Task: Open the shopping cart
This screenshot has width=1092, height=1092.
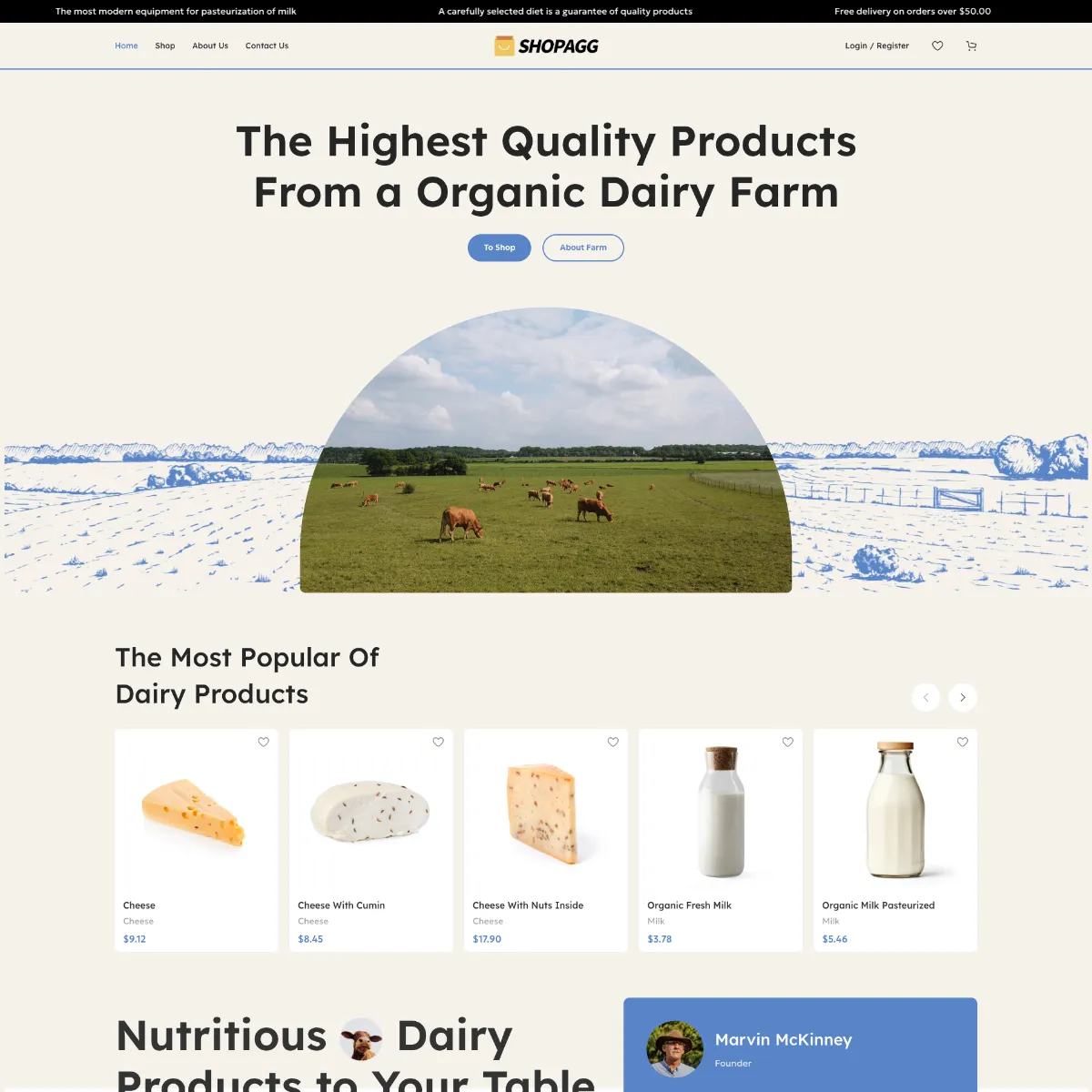Action: point(971,45)
